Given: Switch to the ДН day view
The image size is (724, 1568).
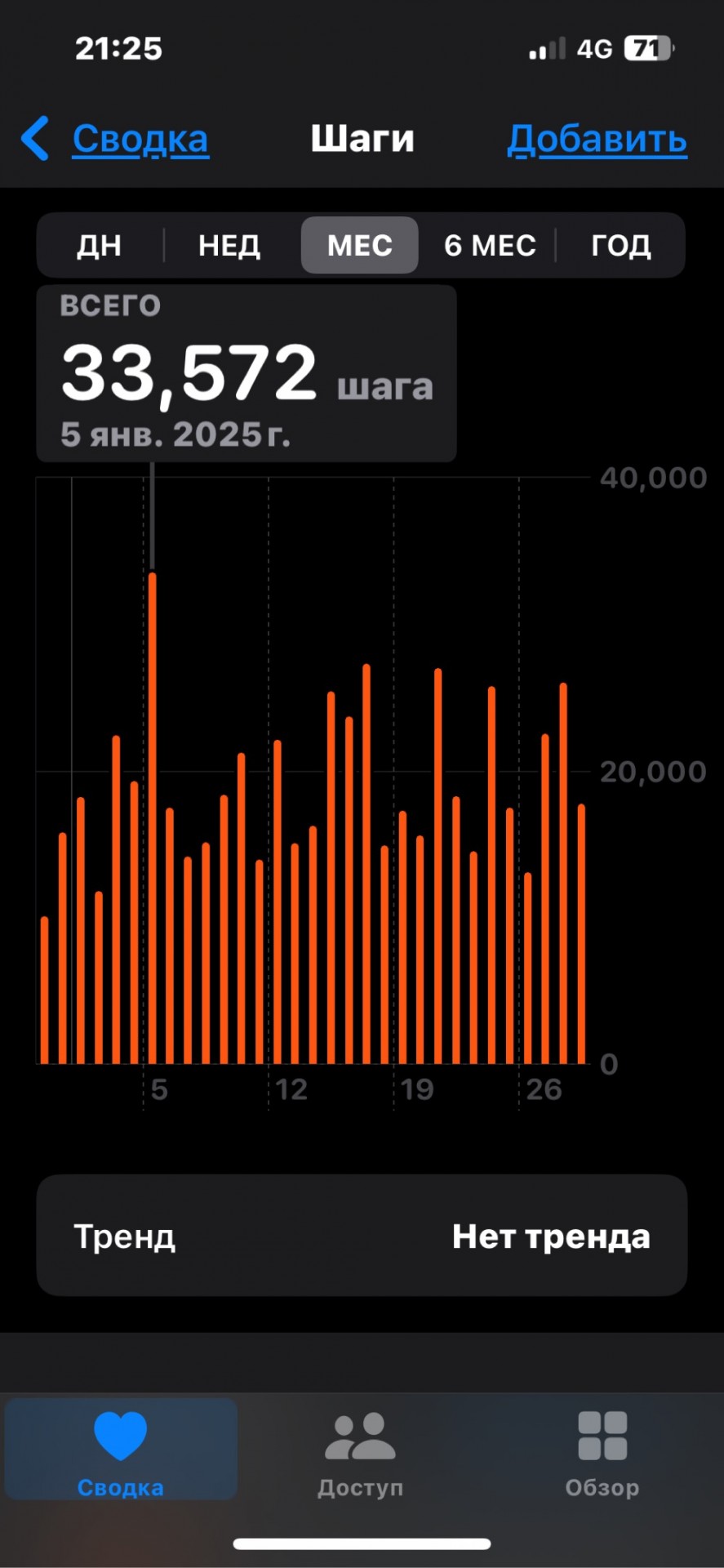Looking at the screenshot, I should (x=99, y=245).
